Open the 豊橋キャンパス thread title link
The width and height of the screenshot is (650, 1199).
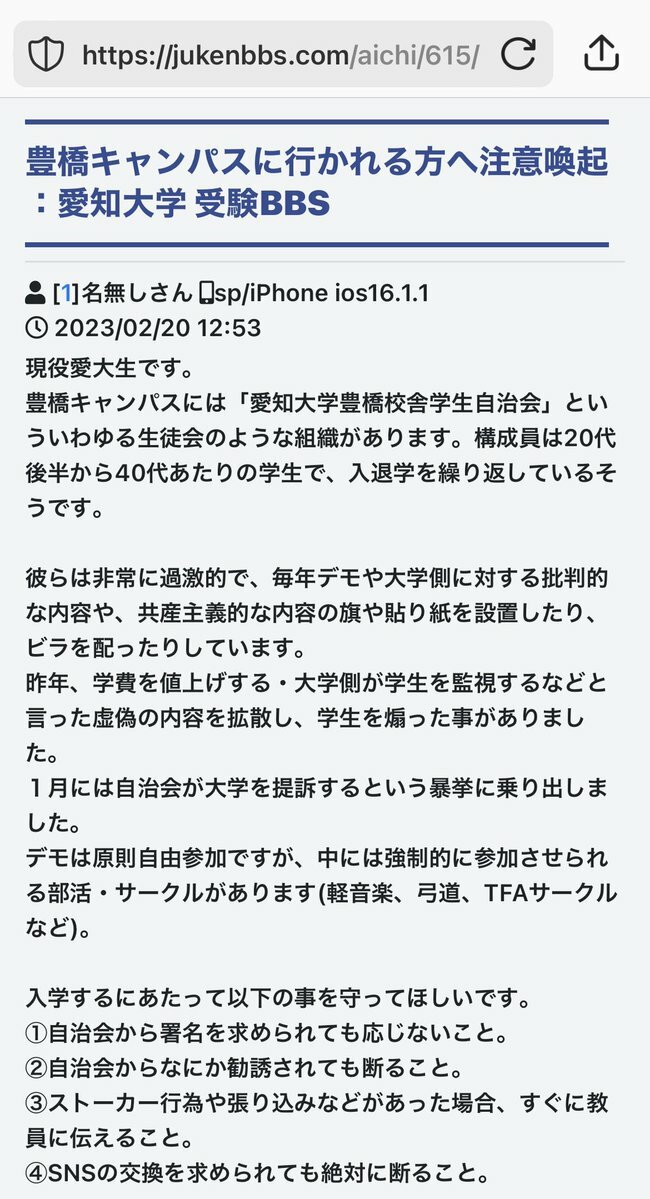tap(317, 182)
